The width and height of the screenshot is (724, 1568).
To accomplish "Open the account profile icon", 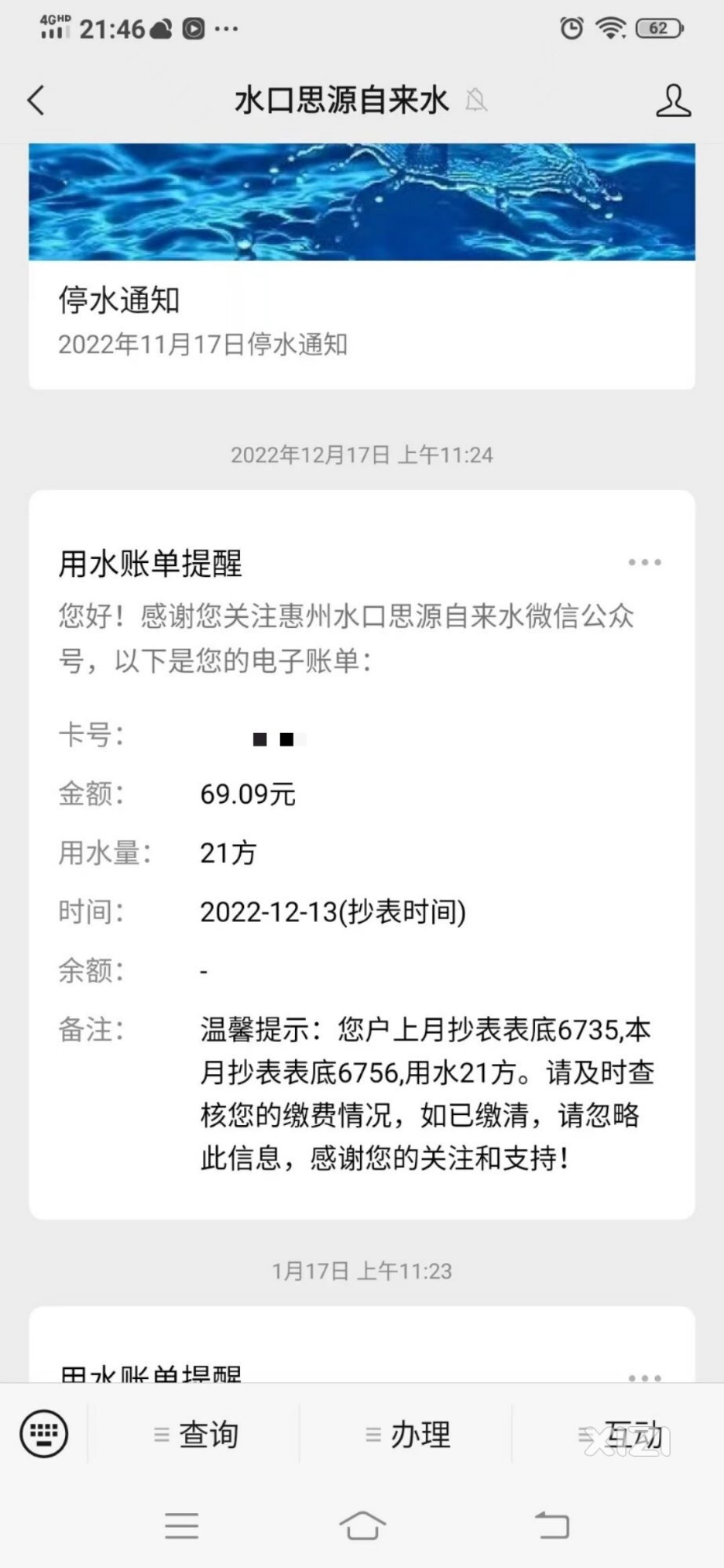I will pyautogui.click(x=673, y=100).
